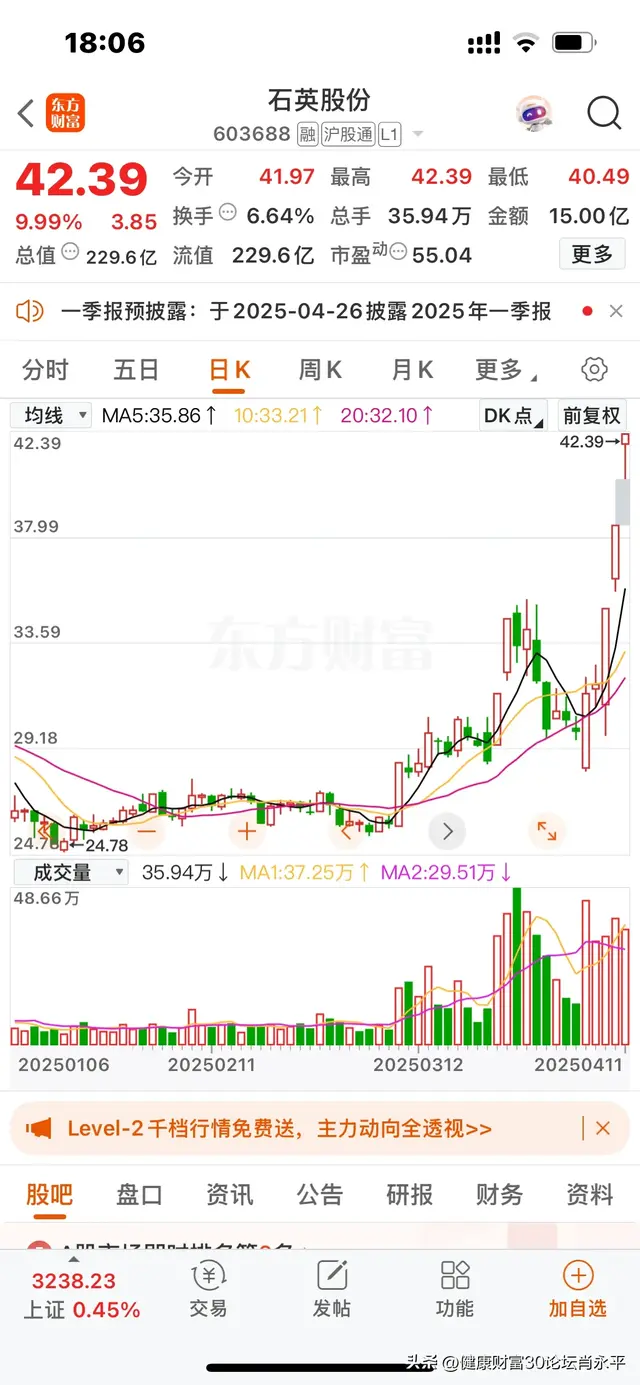Open 发帖 to write a post
640x1385 pixels.
(332, 1290)
